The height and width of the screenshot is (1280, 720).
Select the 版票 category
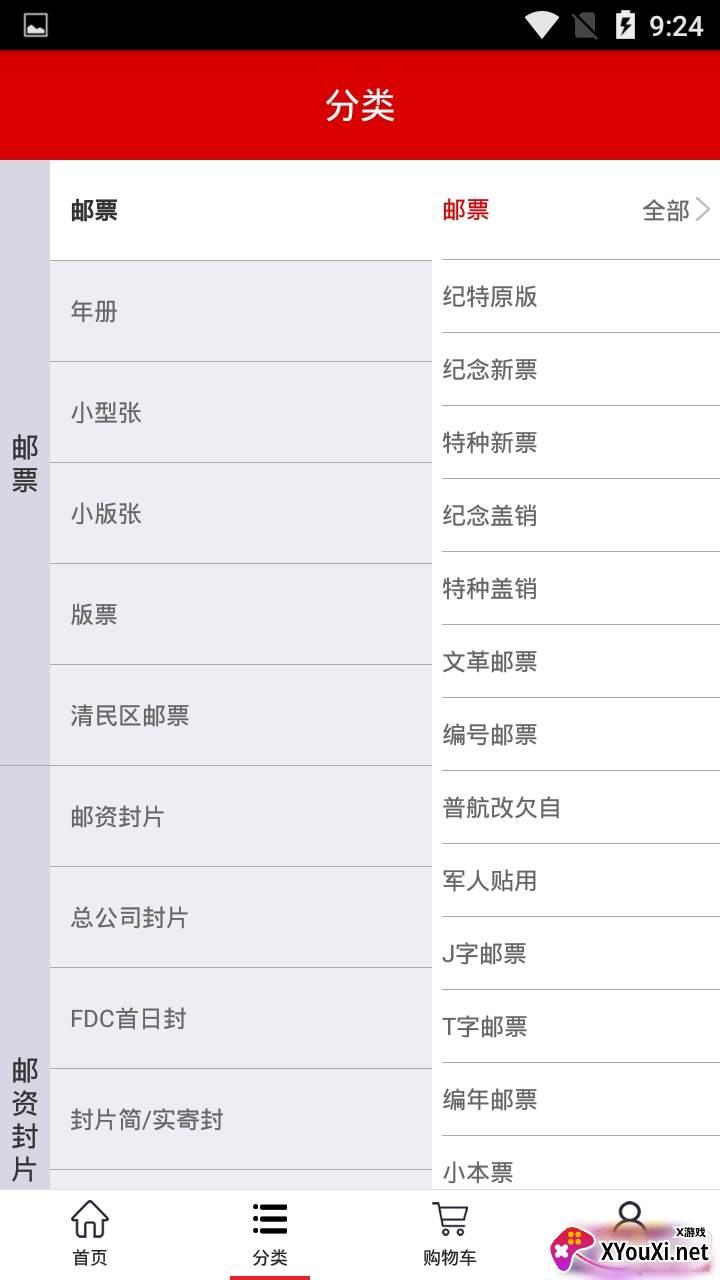[x=240, y=614]
